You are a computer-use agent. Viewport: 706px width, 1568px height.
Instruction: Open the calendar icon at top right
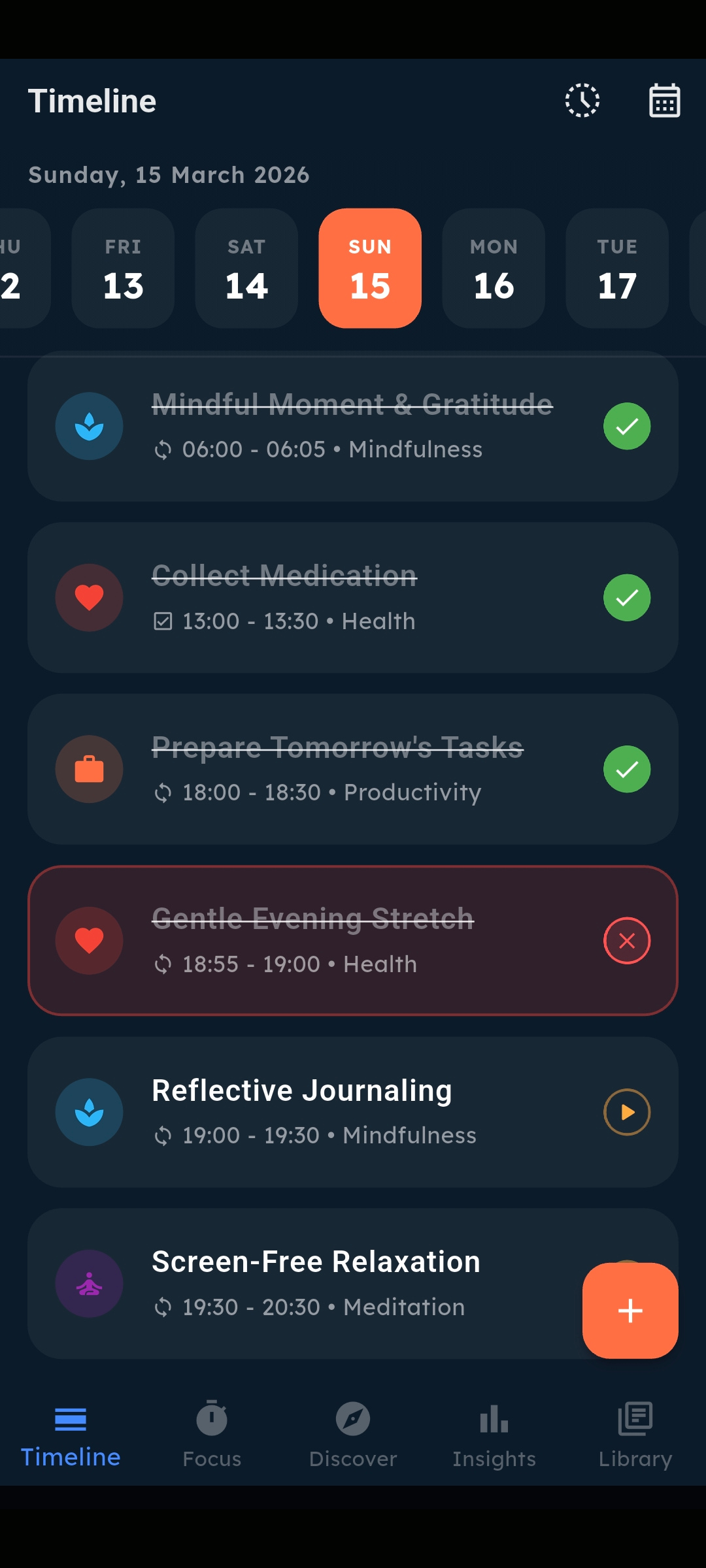tap(664, 101)
